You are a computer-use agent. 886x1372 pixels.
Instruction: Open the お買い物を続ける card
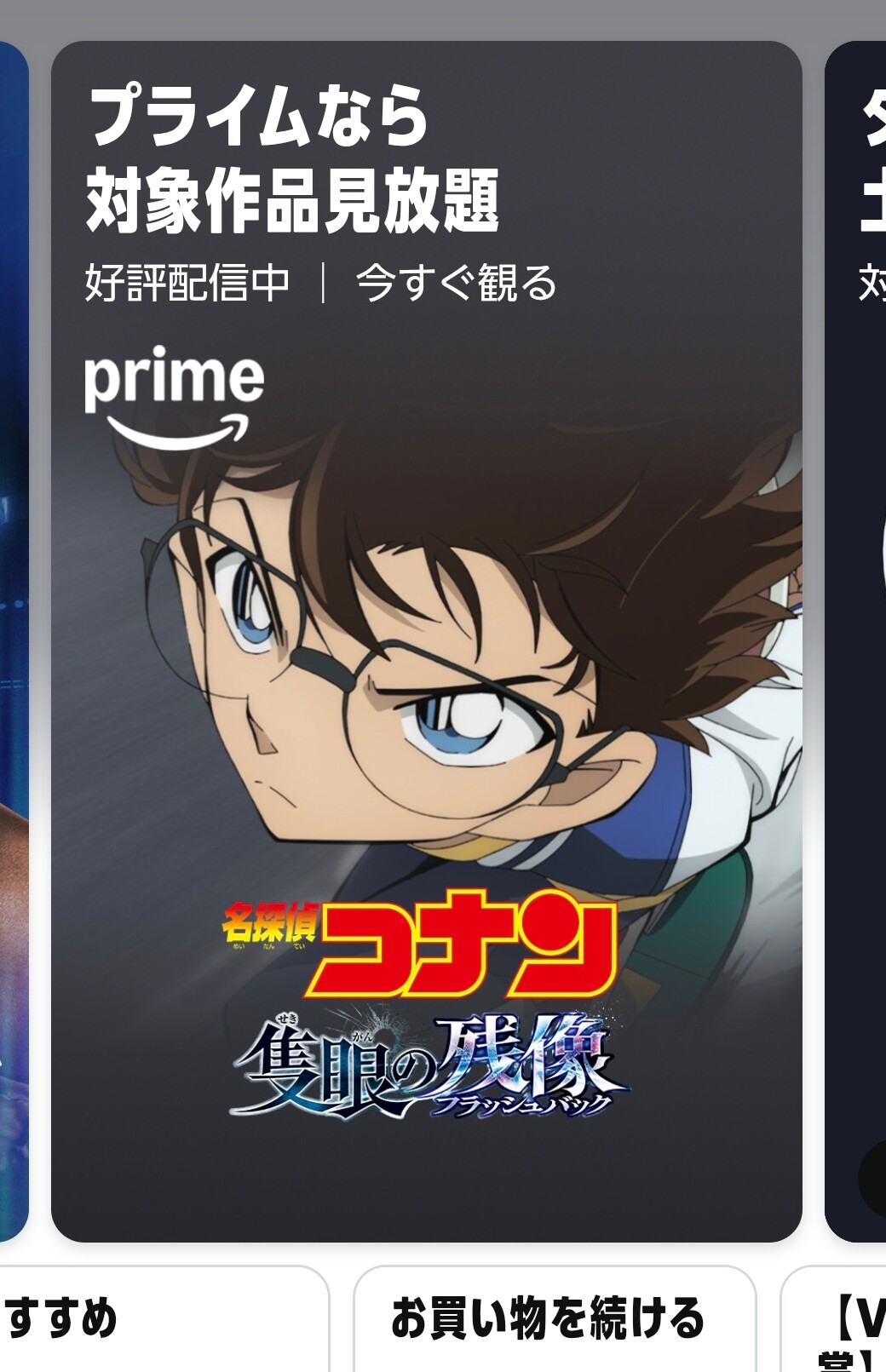tap(548, 1317)
